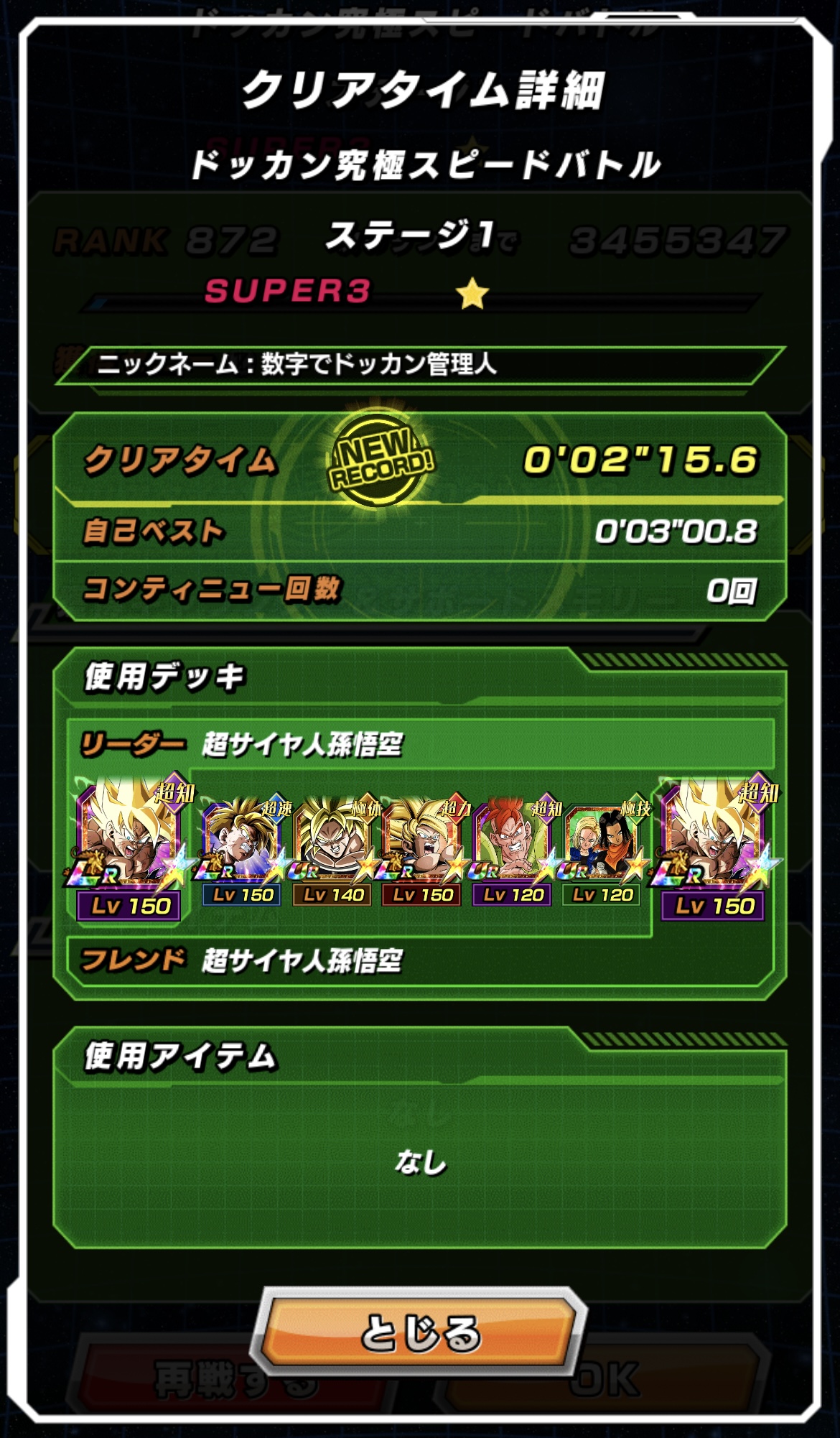Open the leader Super Saiyan Goku Lv 150 card
The image size is (840, 1438).
[129, 849]
